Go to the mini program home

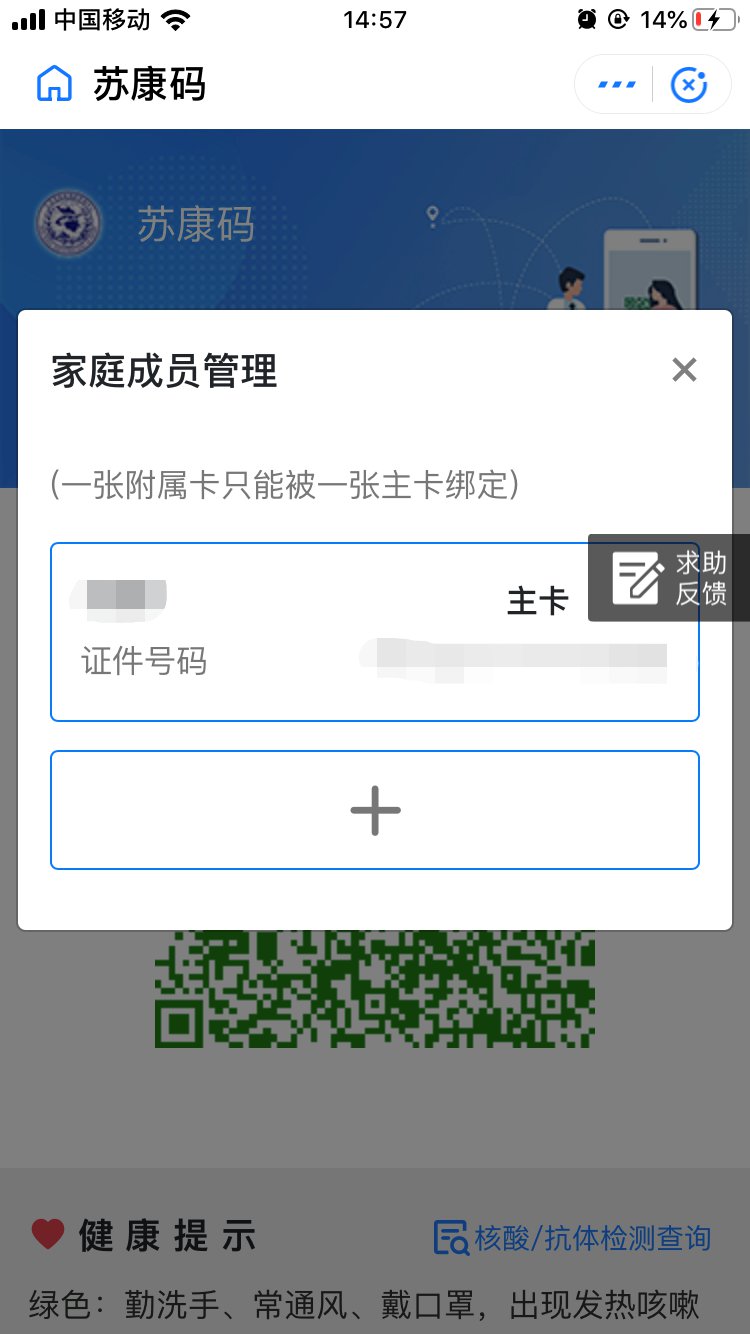[x=54, y=84]
